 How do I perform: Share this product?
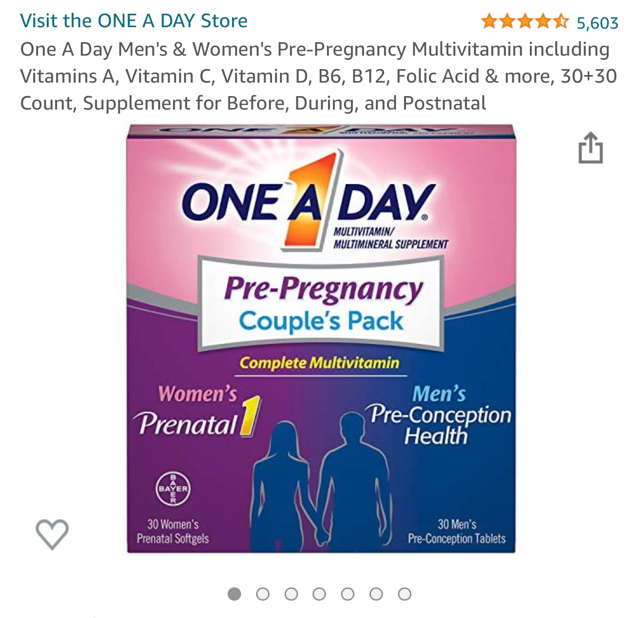coord(590,149)
